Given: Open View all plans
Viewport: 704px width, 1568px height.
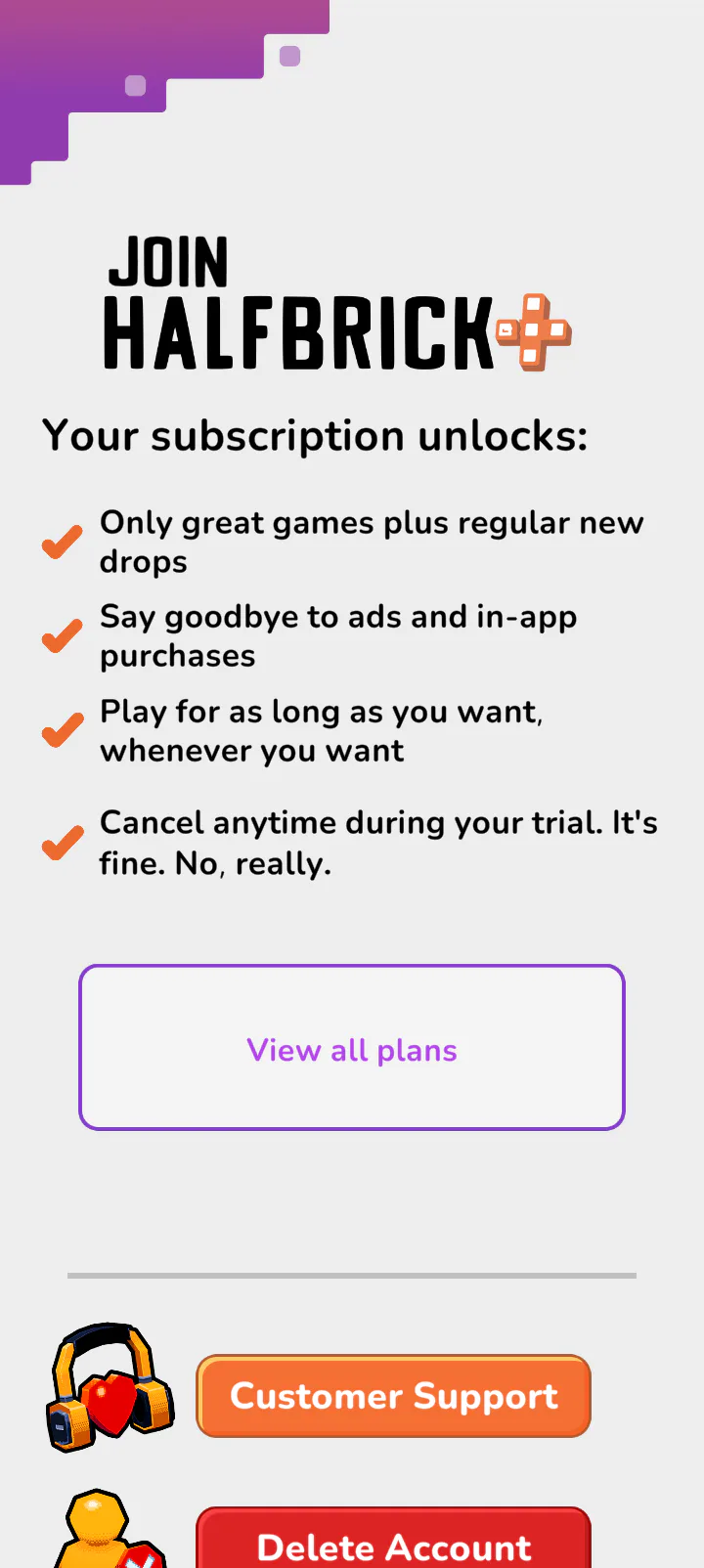Looking at the screenshot, I should (x=352, y=1047).
